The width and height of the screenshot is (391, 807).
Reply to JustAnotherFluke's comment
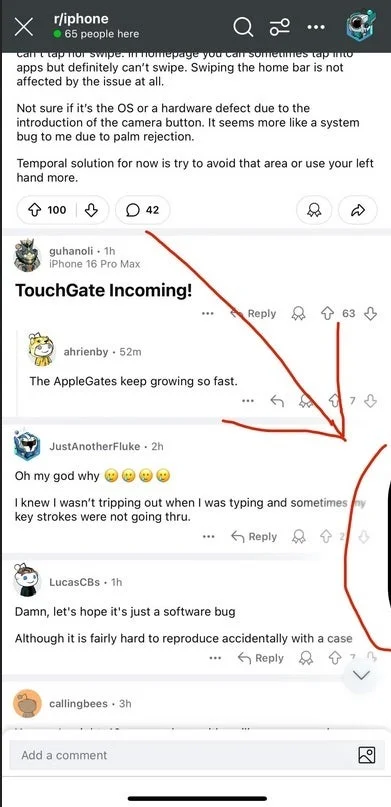tap(254, 537)
